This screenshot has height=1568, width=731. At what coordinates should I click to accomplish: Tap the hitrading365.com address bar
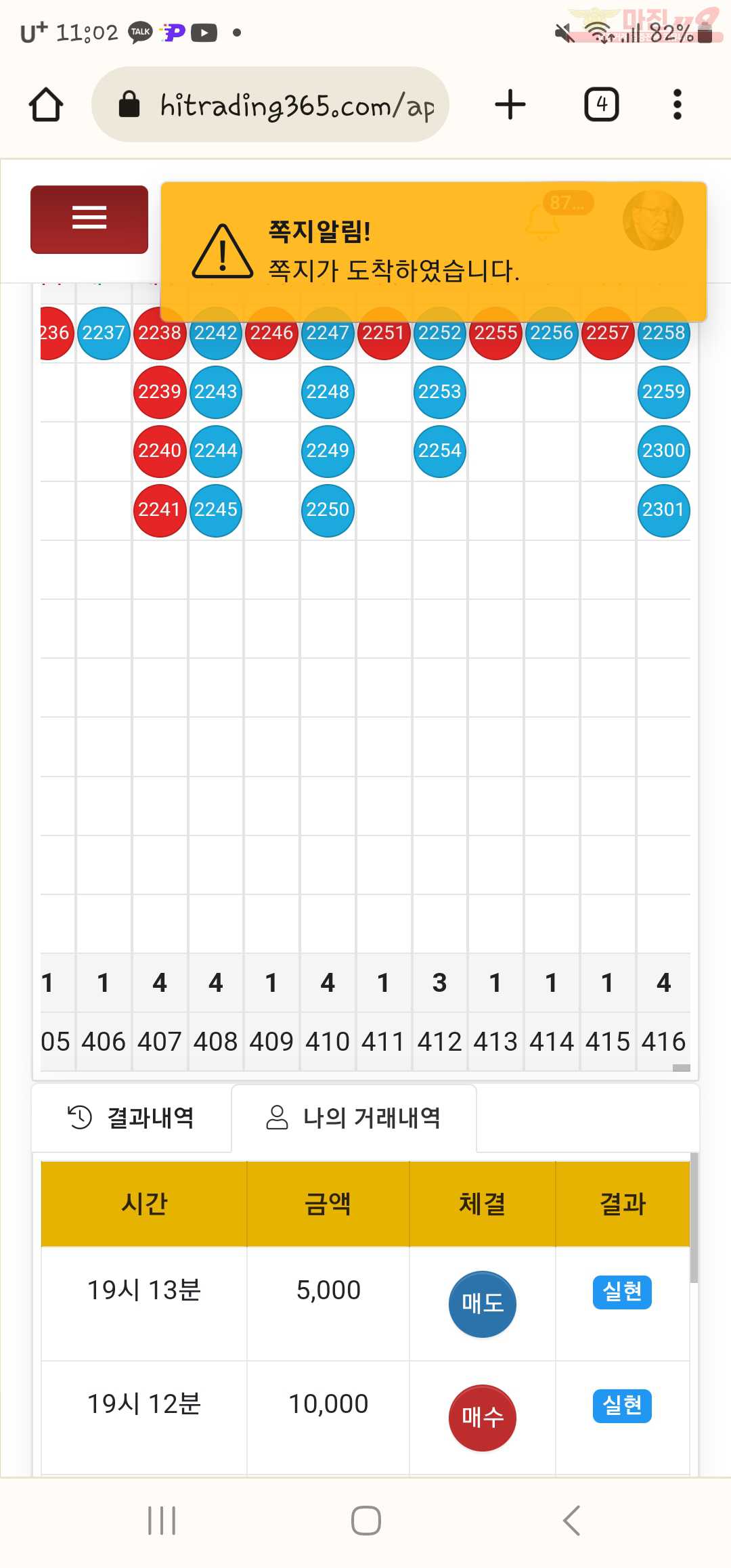tap(271, 105)
